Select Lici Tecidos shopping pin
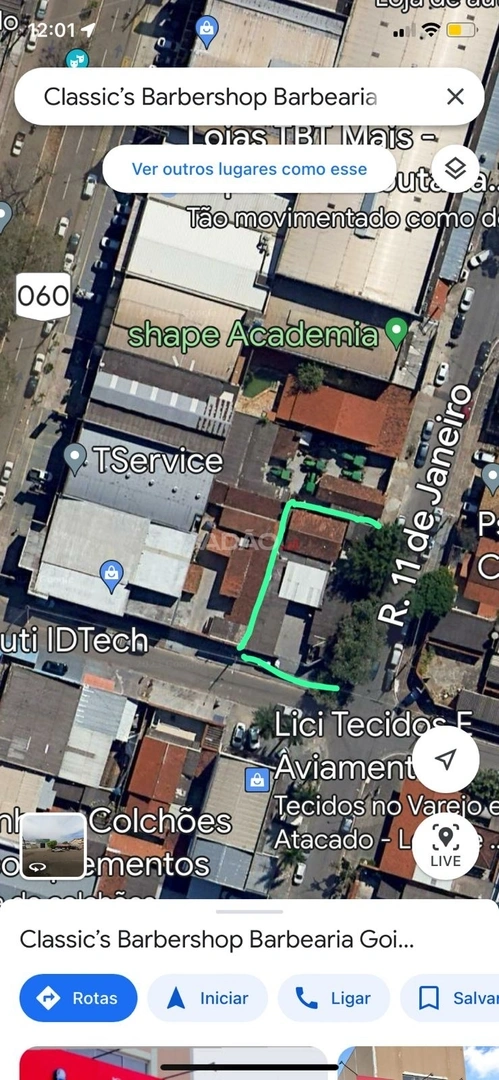Screen dimensions: 499x1080 click(257, 780)
